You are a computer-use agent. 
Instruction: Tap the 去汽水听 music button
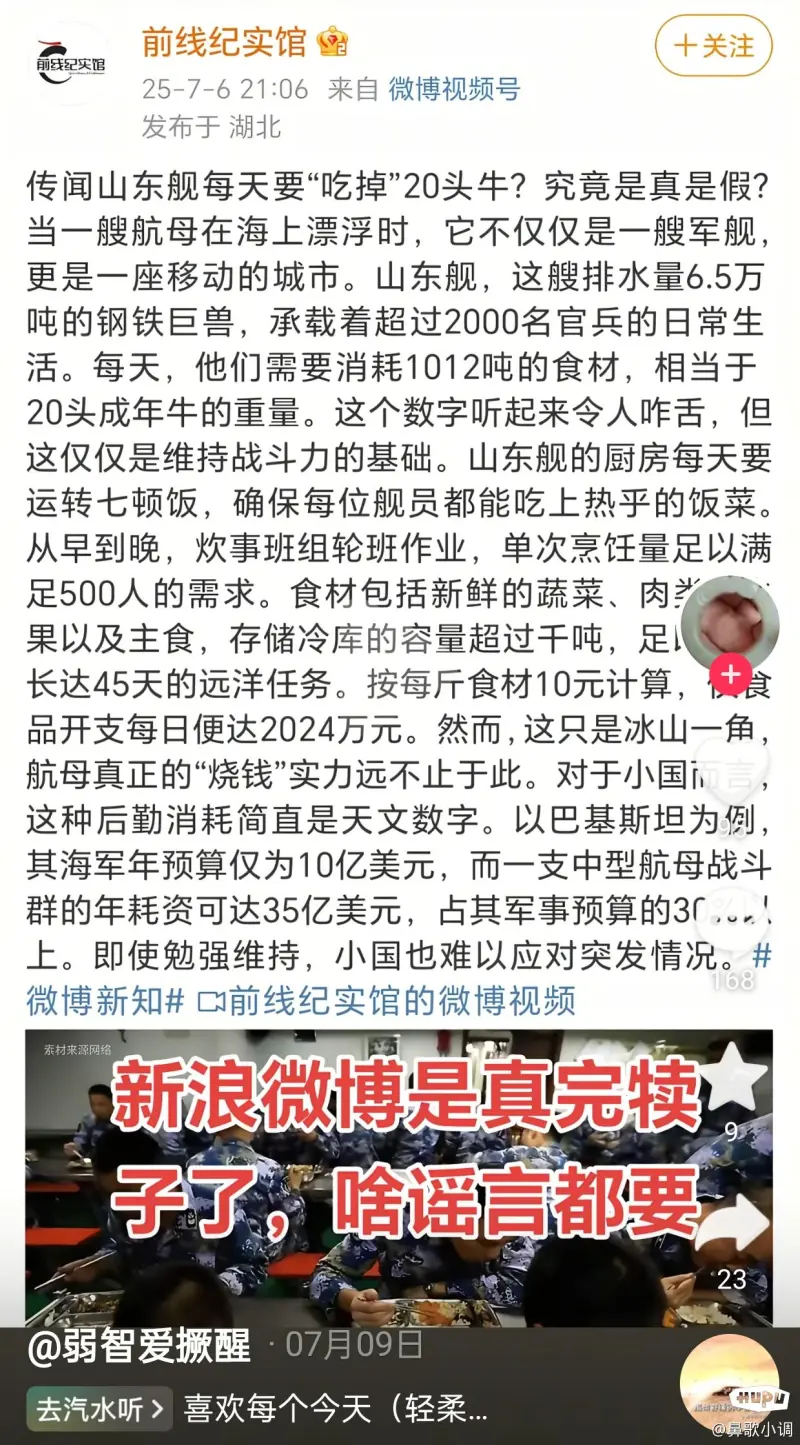tap(99, 1410)
